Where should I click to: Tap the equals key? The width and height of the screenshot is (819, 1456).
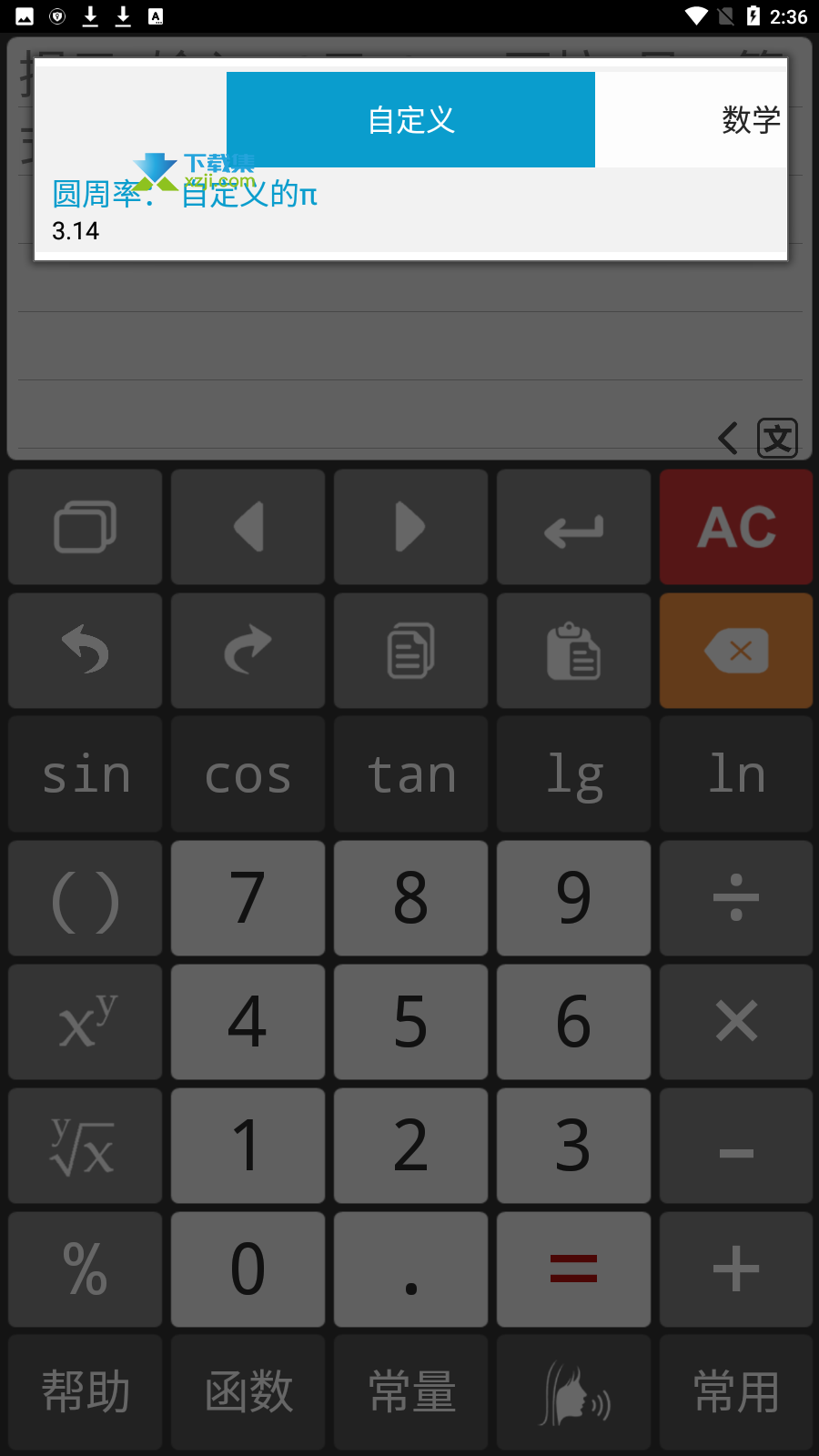coord(573,1269)
